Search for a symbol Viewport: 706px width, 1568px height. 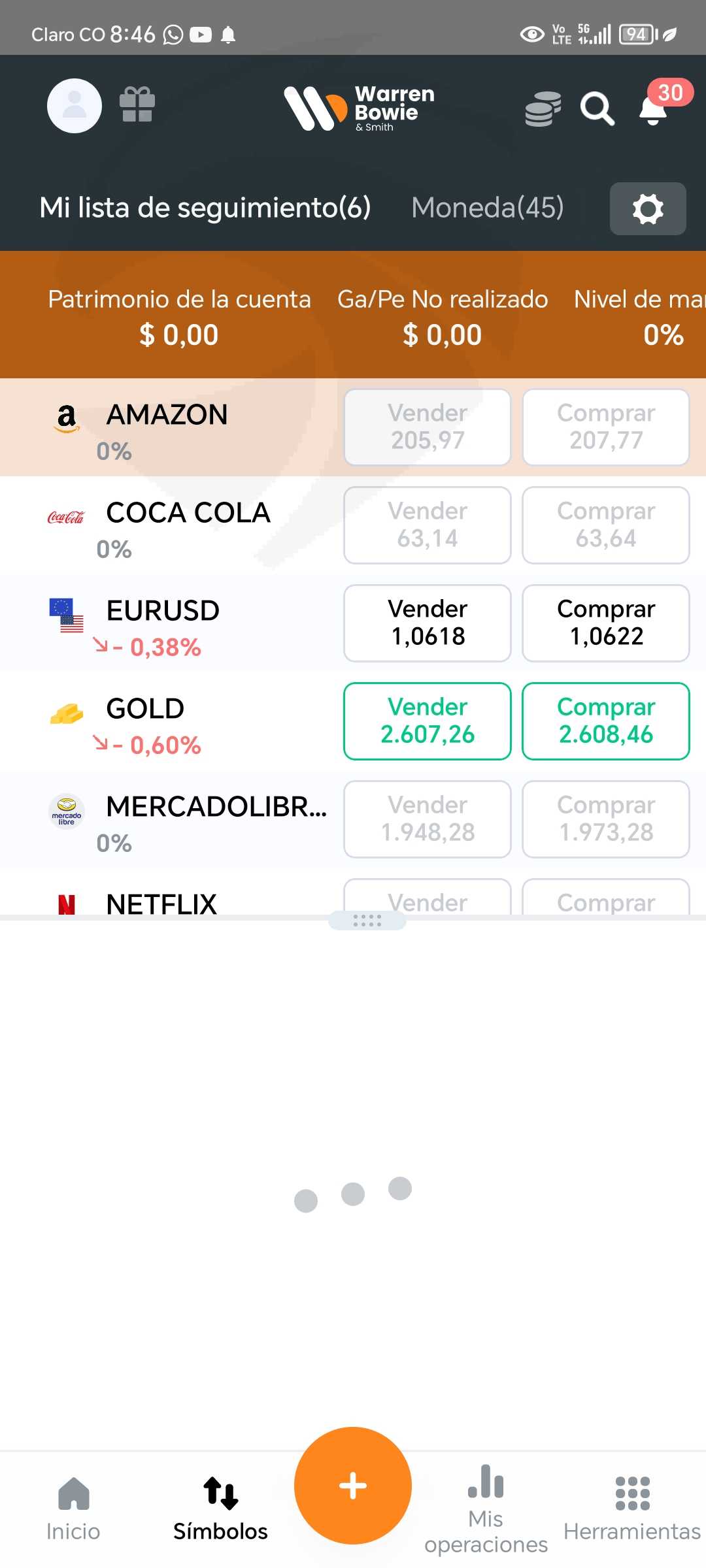597,108
